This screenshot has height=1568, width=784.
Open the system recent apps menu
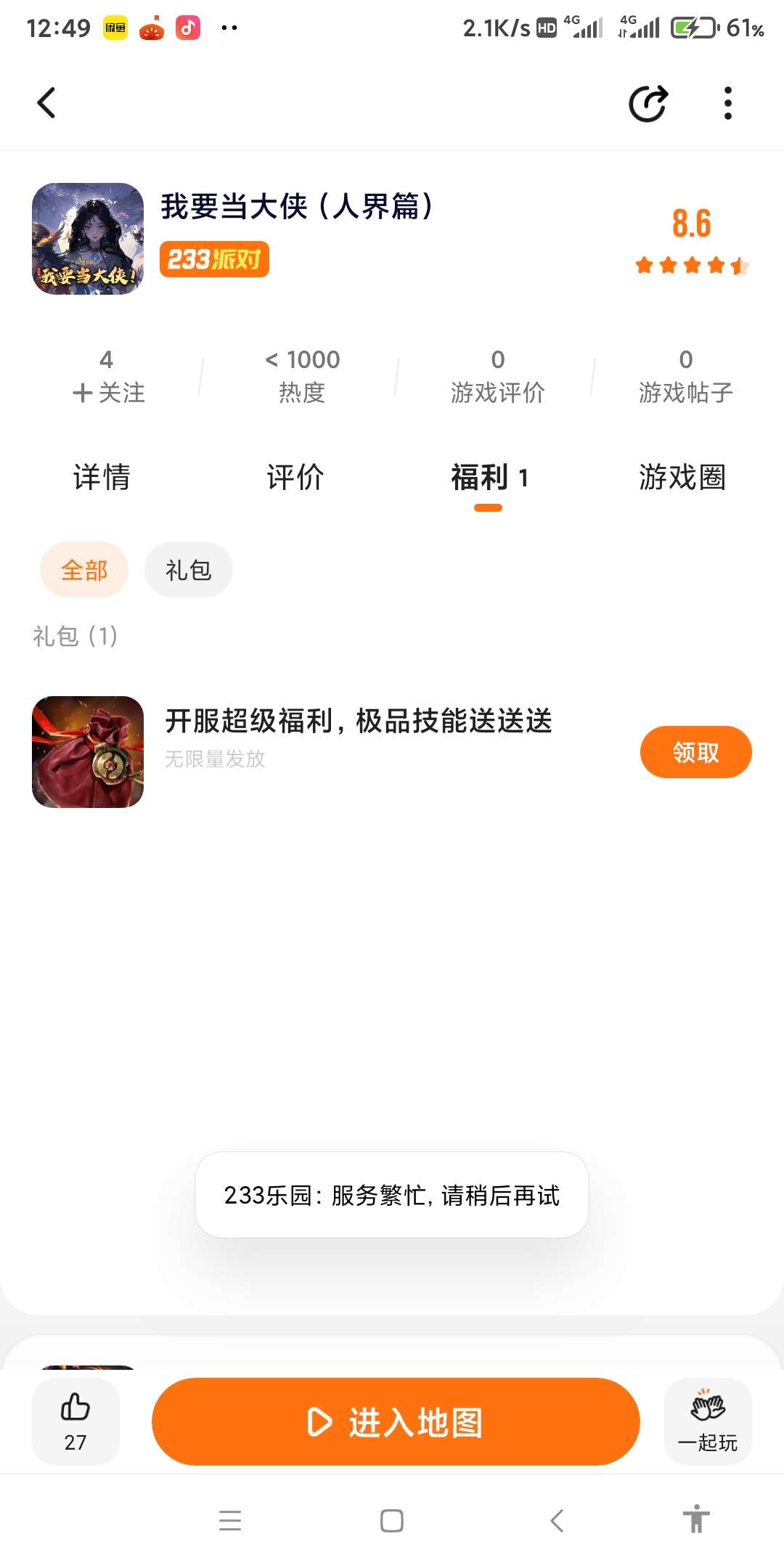point(230,1520)
